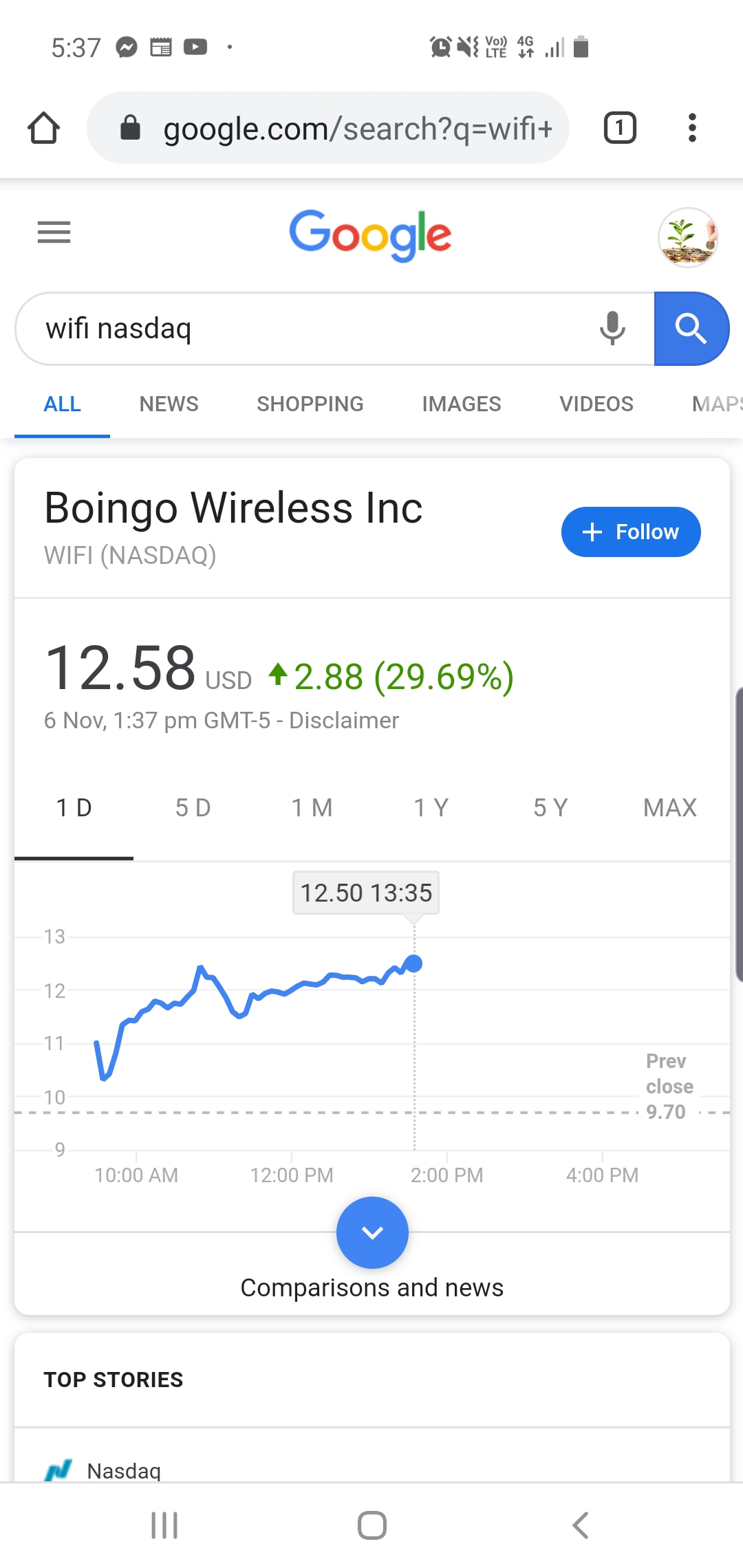Switch to the News tab
Screen dimensions: 743x1568
169,404
